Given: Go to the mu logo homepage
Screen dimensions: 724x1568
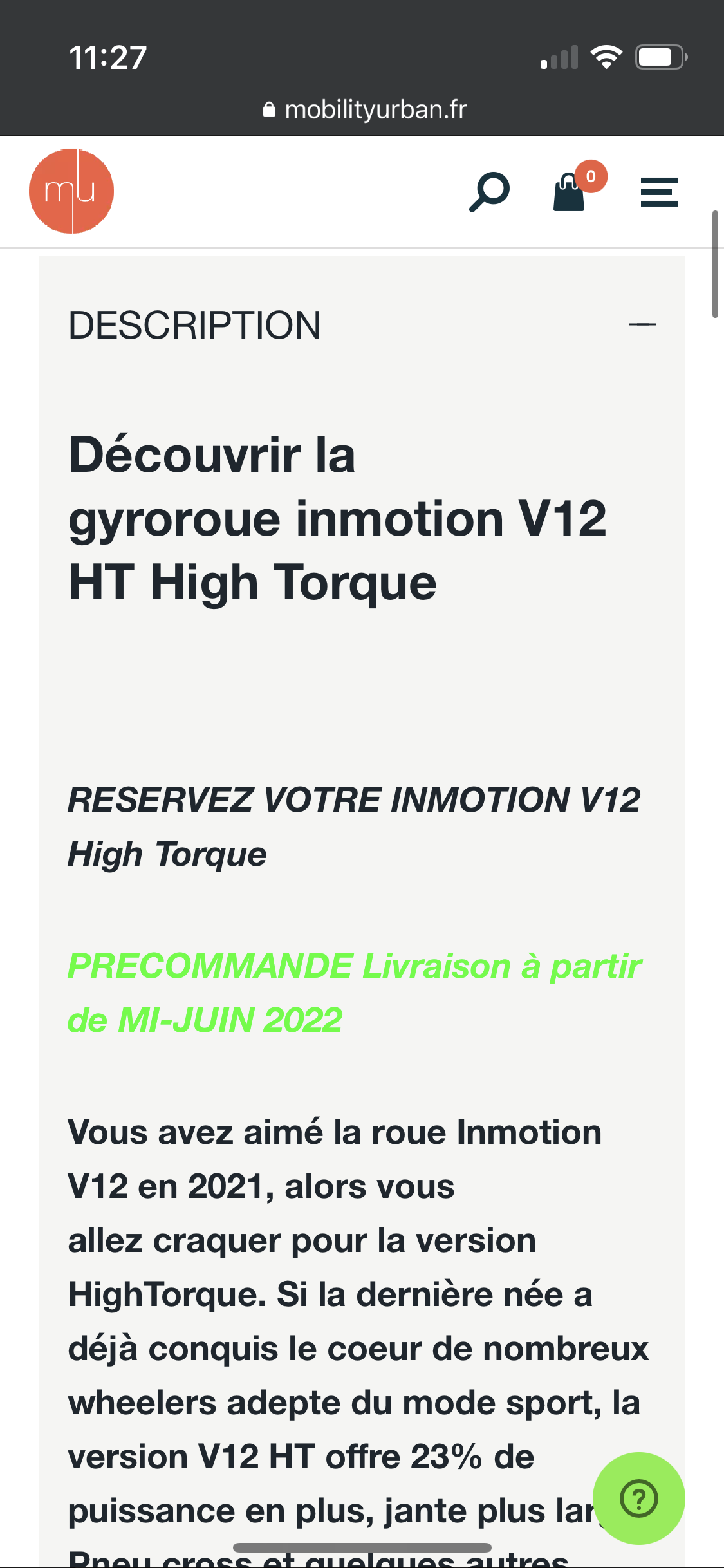Looking at the screenshot, I should click(71, 191).
